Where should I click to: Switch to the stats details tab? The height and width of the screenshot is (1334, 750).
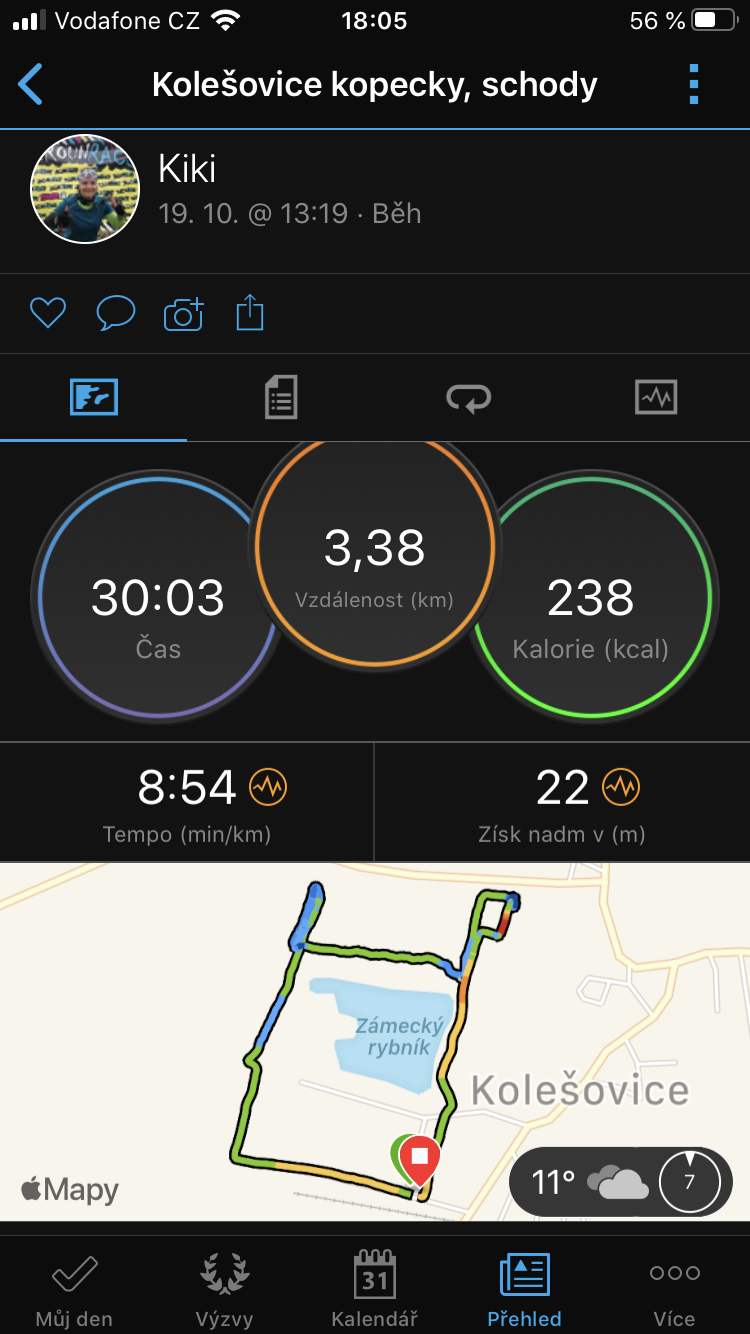281,398
